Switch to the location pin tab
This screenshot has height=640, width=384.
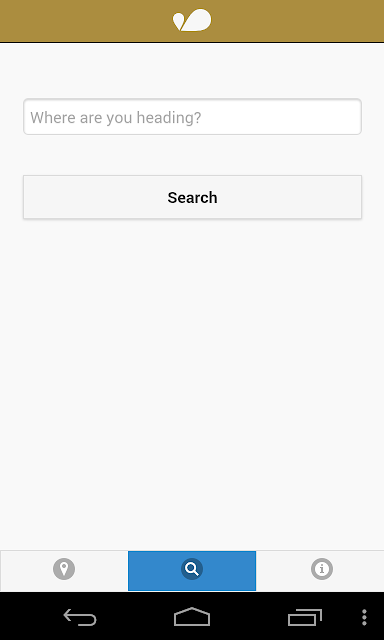(x=64, y=570)
